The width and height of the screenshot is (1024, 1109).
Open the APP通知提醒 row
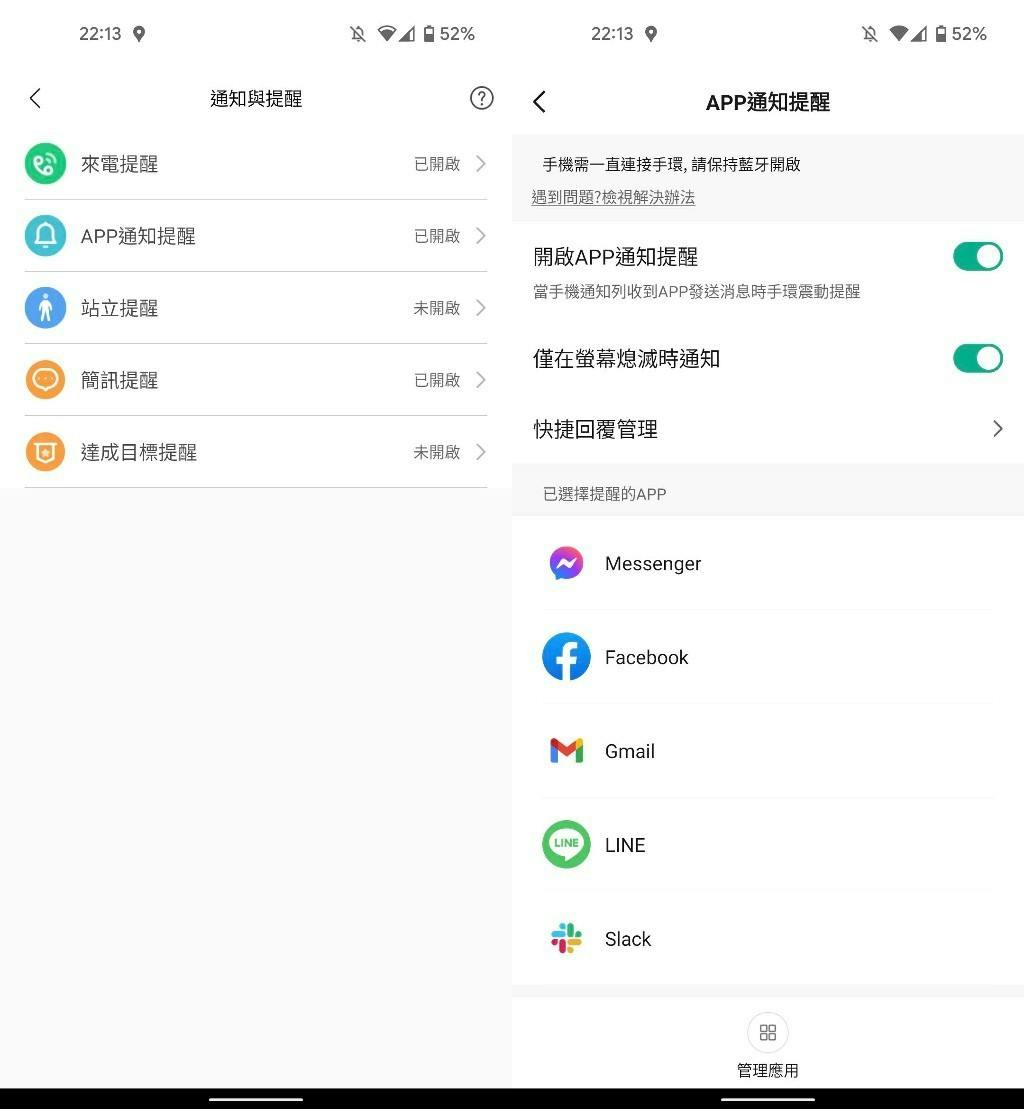tap(255, 236)
